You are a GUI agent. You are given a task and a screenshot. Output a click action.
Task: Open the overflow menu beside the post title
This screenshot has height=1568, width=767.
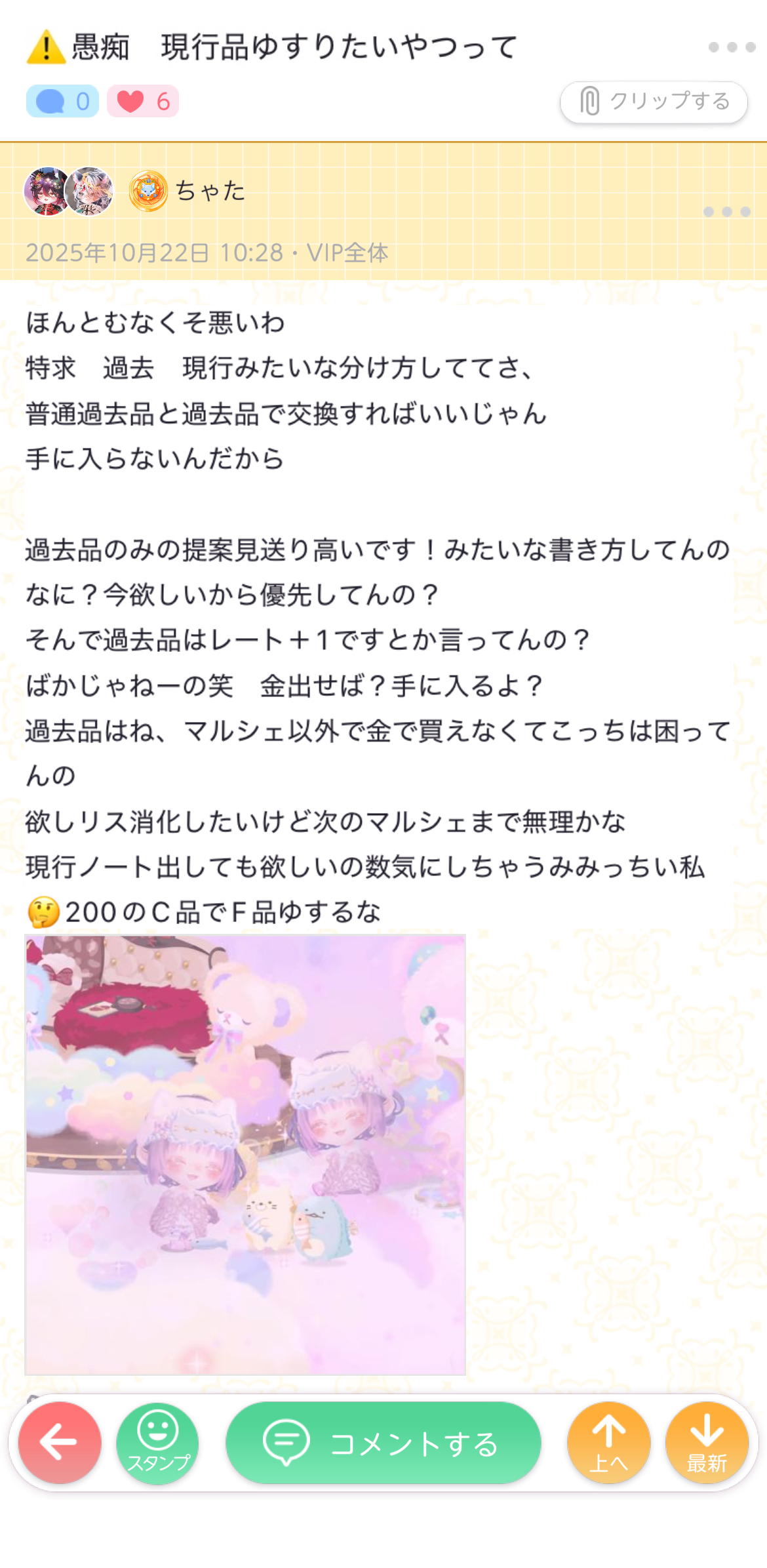pyautogui.click(x=732, y=47)
